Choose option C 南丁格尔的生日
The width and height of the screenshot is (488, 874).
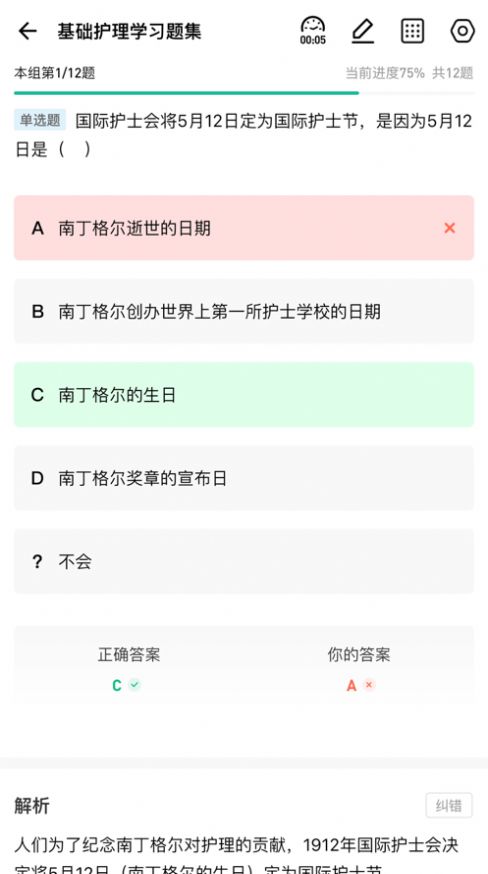244,395
